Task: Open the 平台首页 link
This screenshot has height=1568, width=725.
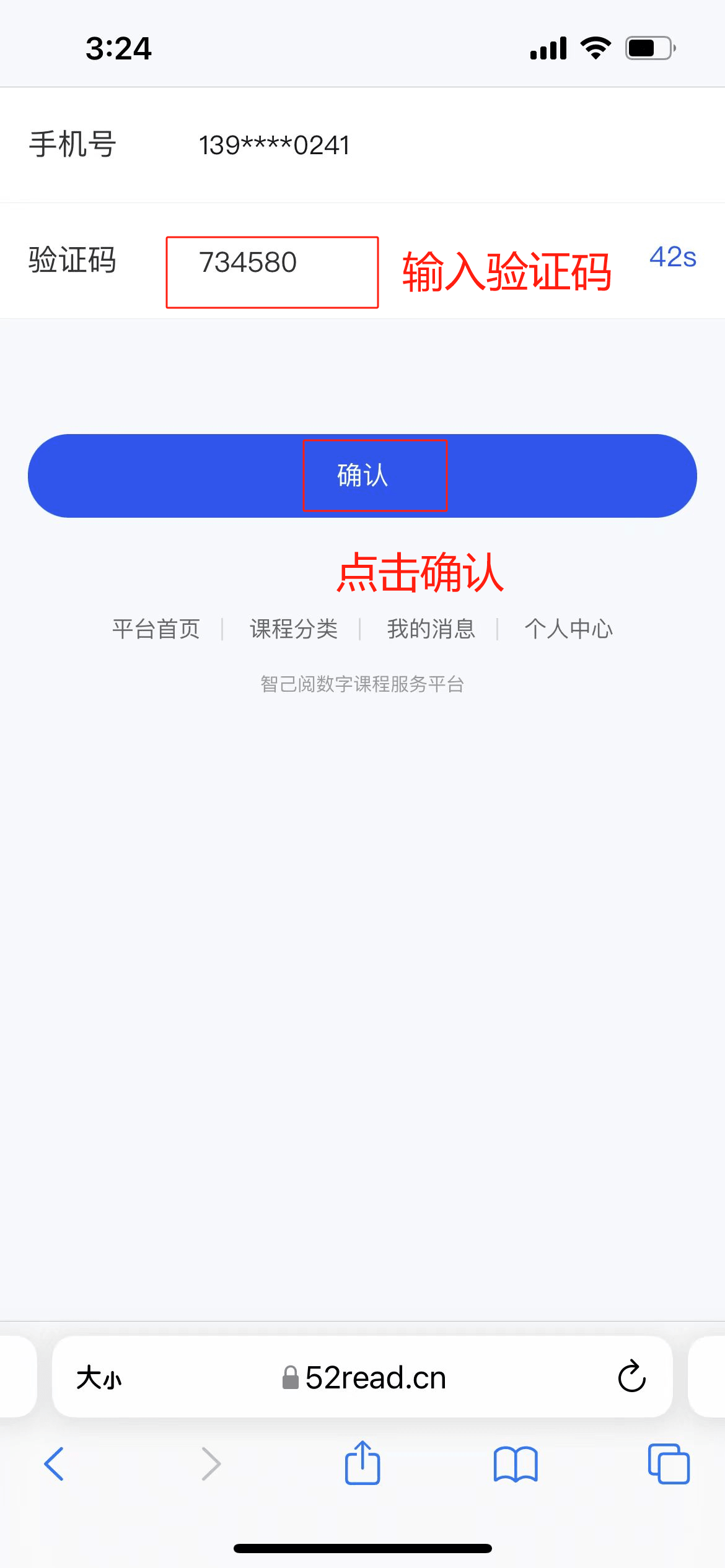Action: pyautogui.click(x=156, y=629)
